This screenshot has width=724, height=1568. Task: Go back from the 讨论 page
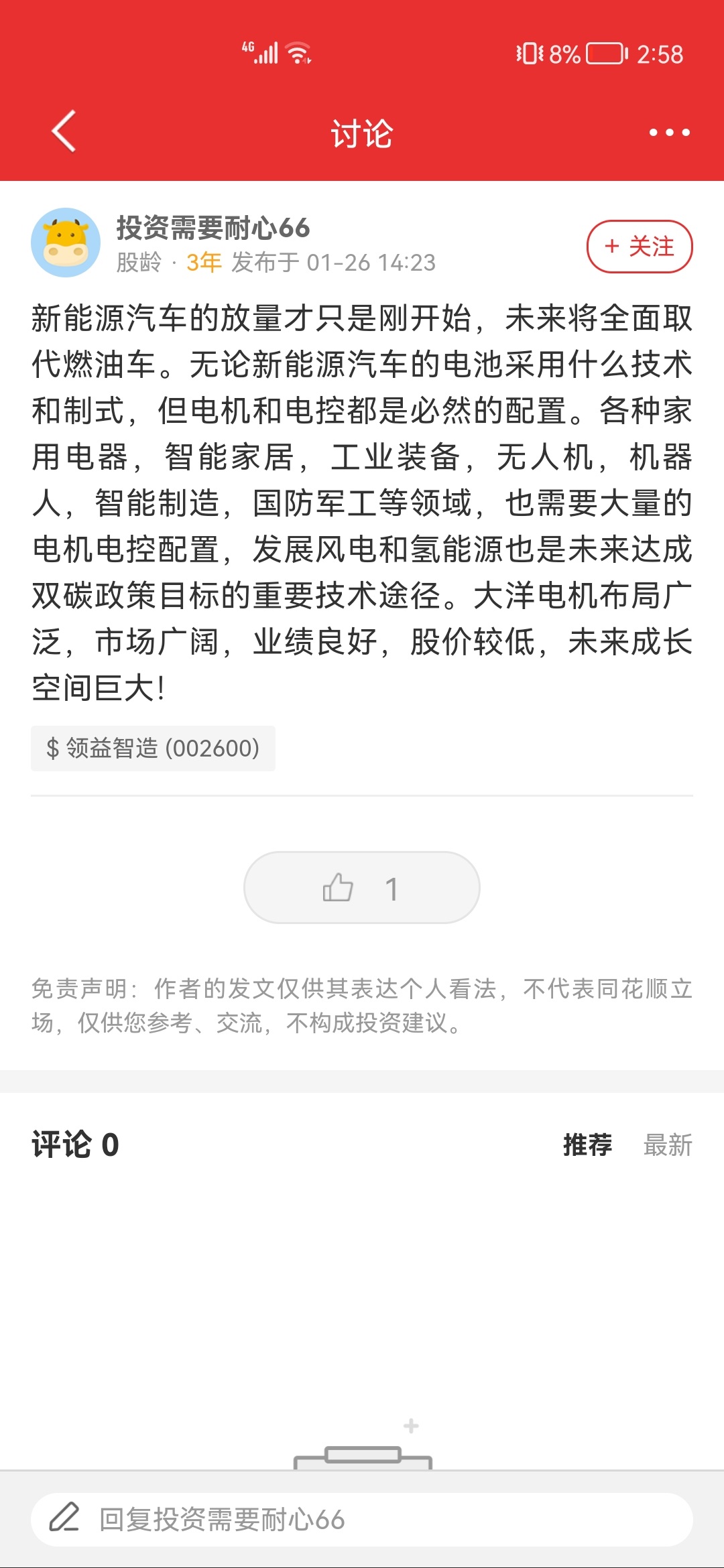coord(64,131)
